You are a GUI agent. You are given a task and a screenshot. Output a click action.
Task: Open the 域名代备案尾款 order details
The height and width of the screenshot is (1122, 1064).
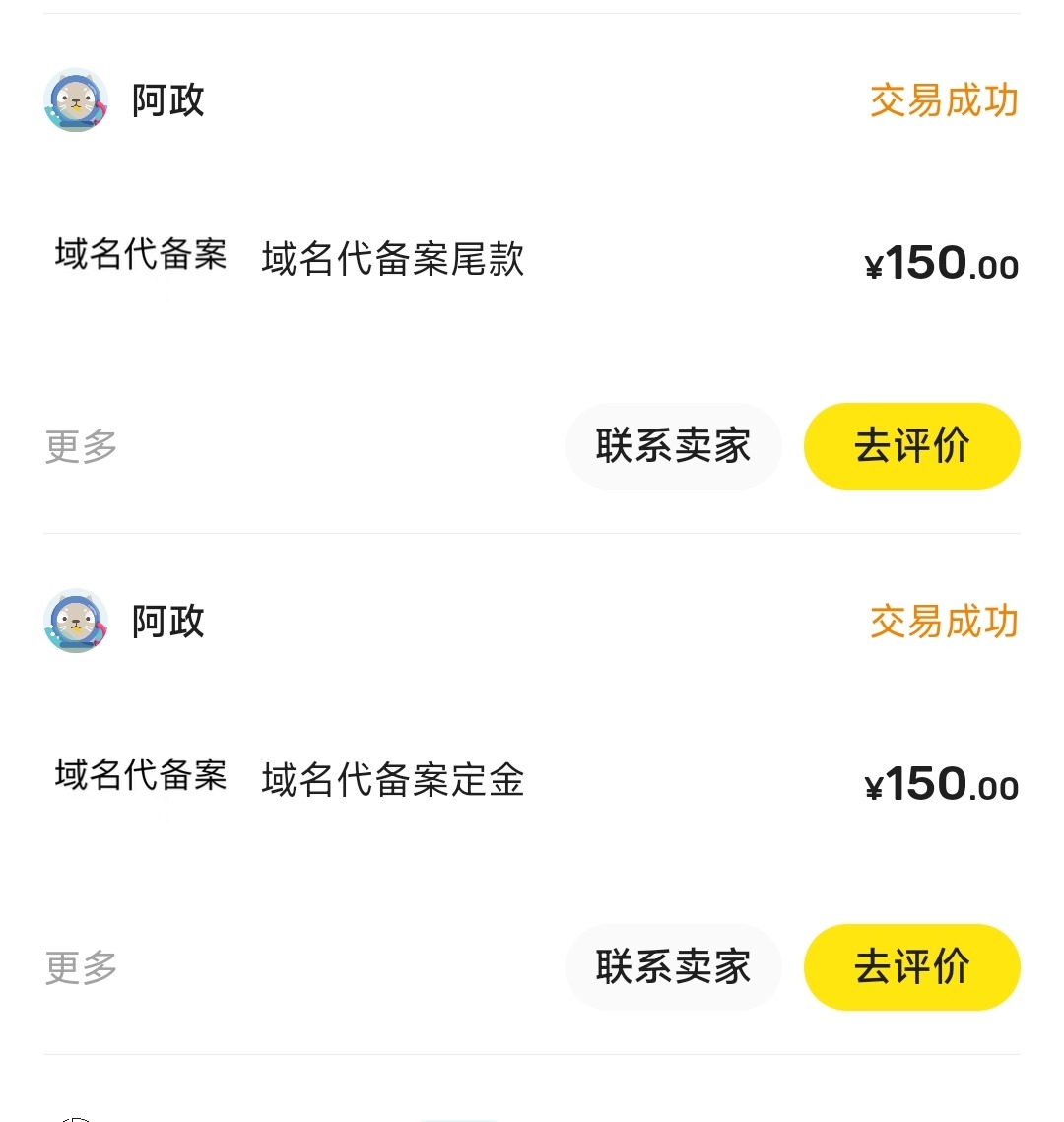(x=392, y=259)
